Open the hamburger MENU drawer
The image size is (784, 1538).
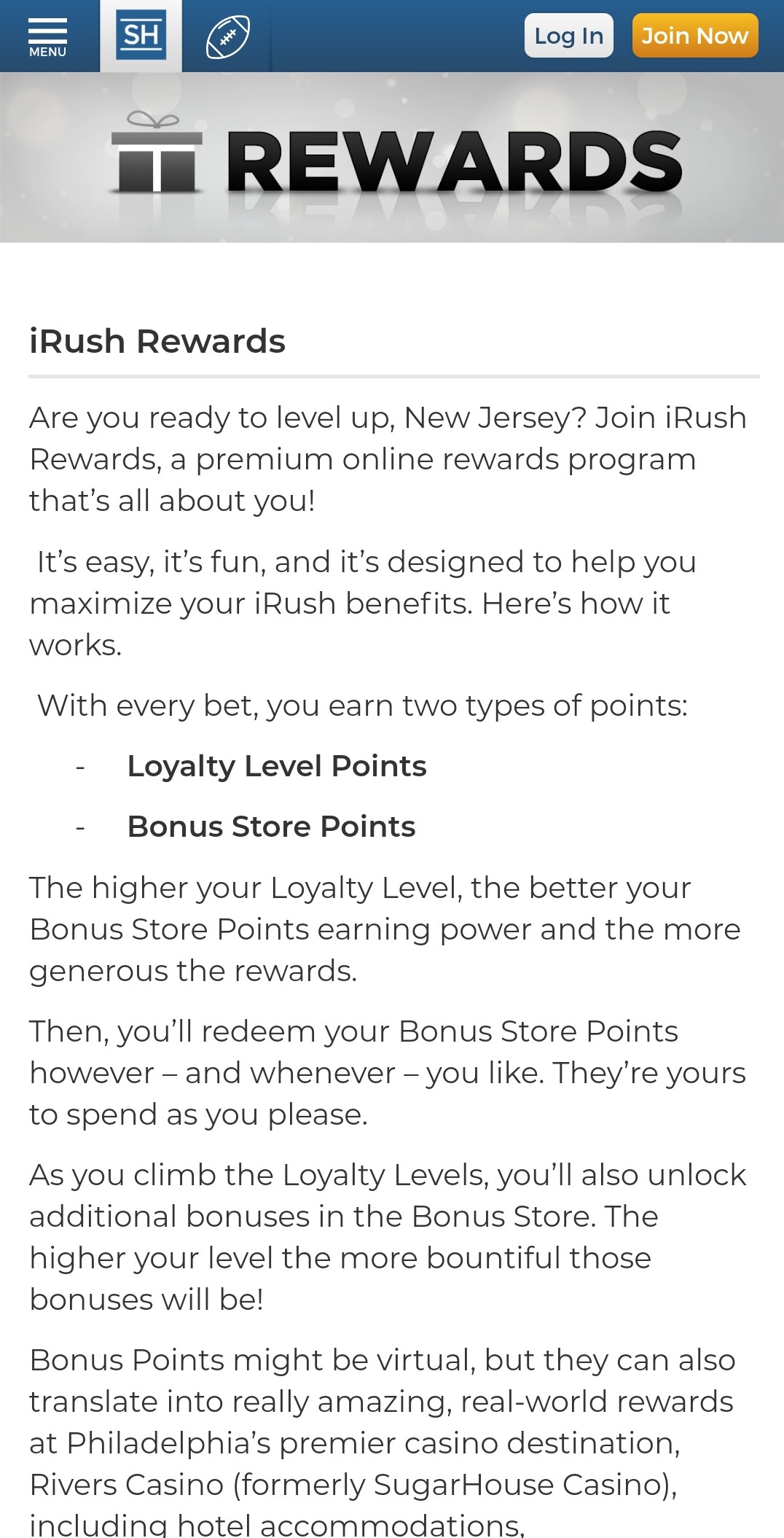tap(47, 36)
